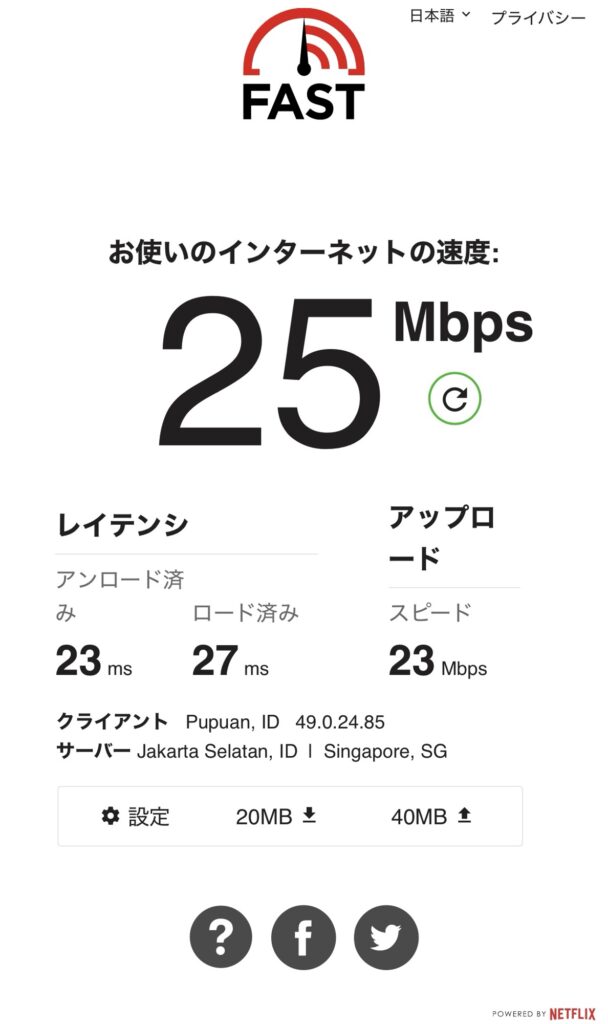Image resolution: width=608 pixels, height=1024 pixels.
Task: Open the help question mark icon
Action: 221,938
